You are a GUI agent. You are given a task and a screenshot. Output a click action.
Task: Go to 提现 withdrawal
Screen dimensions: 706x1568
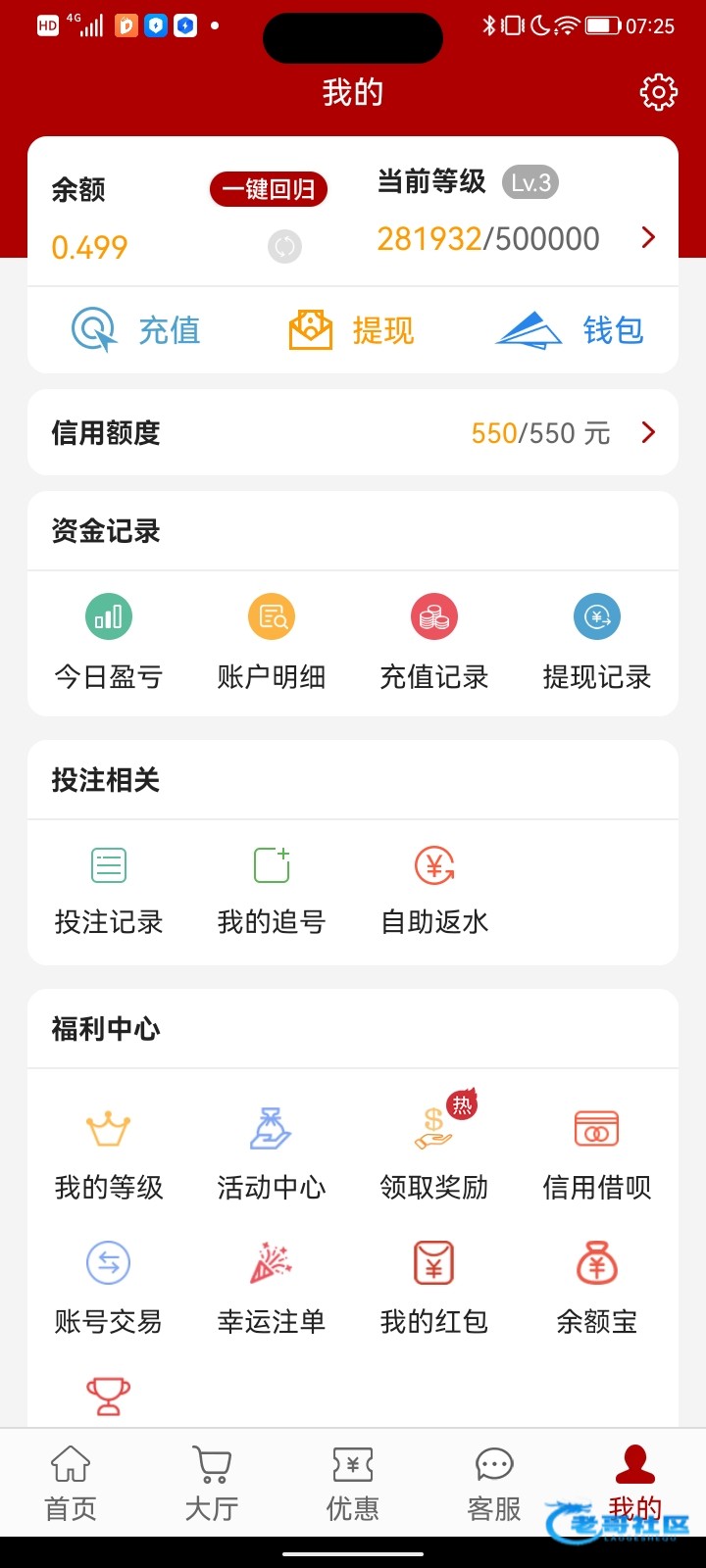point(352,330)
